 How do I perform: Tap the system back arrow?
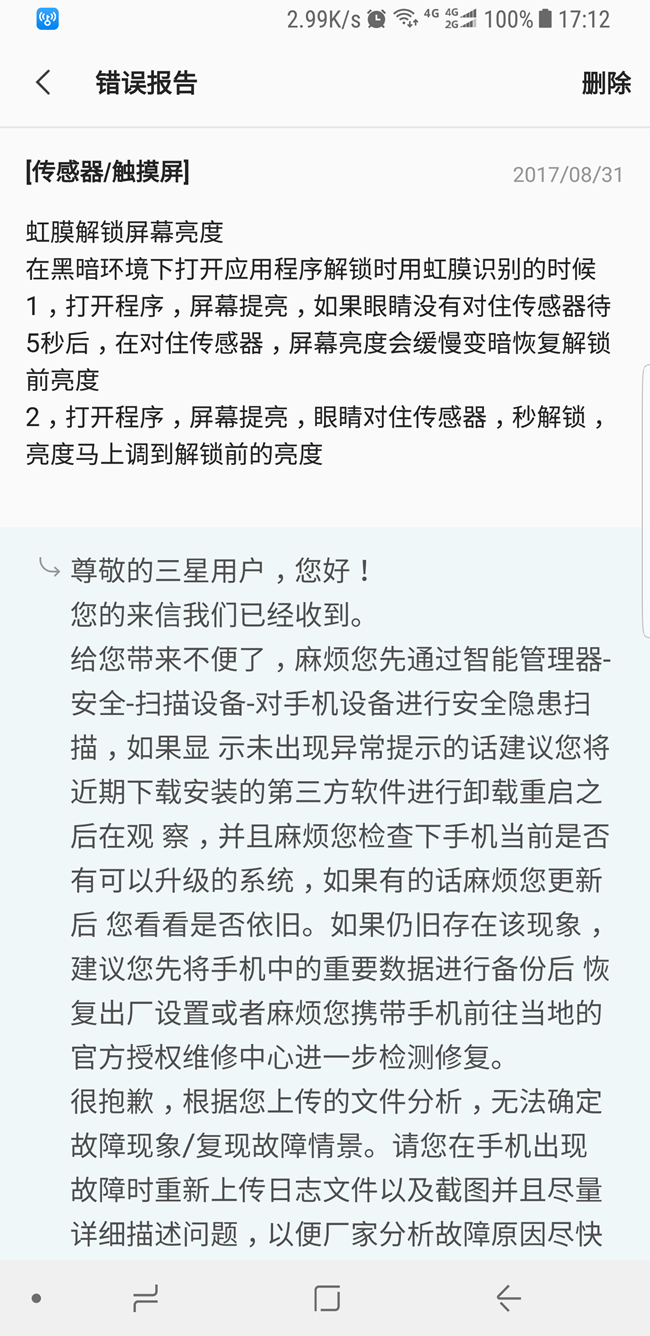tap(508, 1298)
